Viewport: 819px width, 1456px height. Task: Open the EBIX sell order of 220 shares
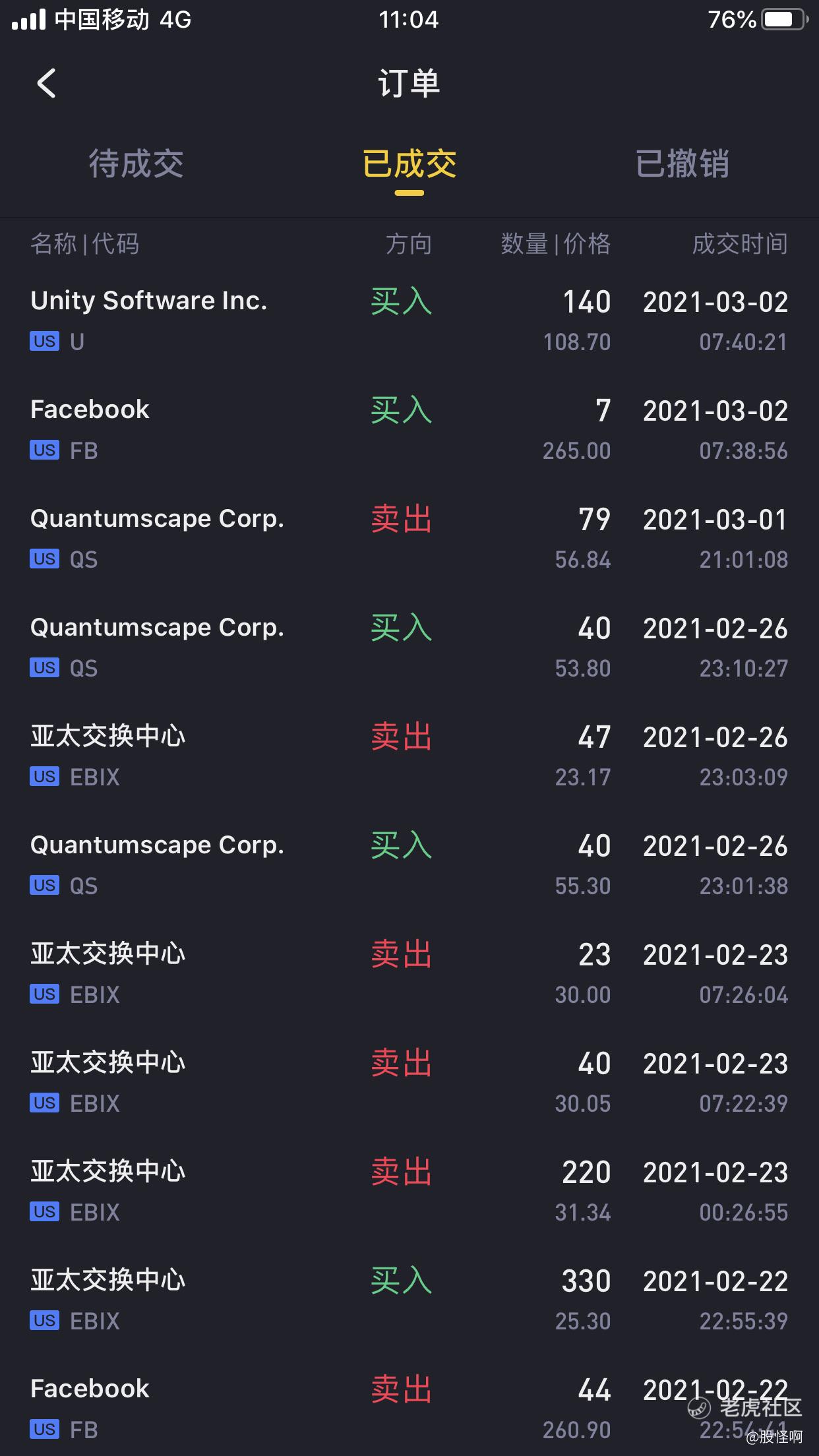click(409, 1191)
